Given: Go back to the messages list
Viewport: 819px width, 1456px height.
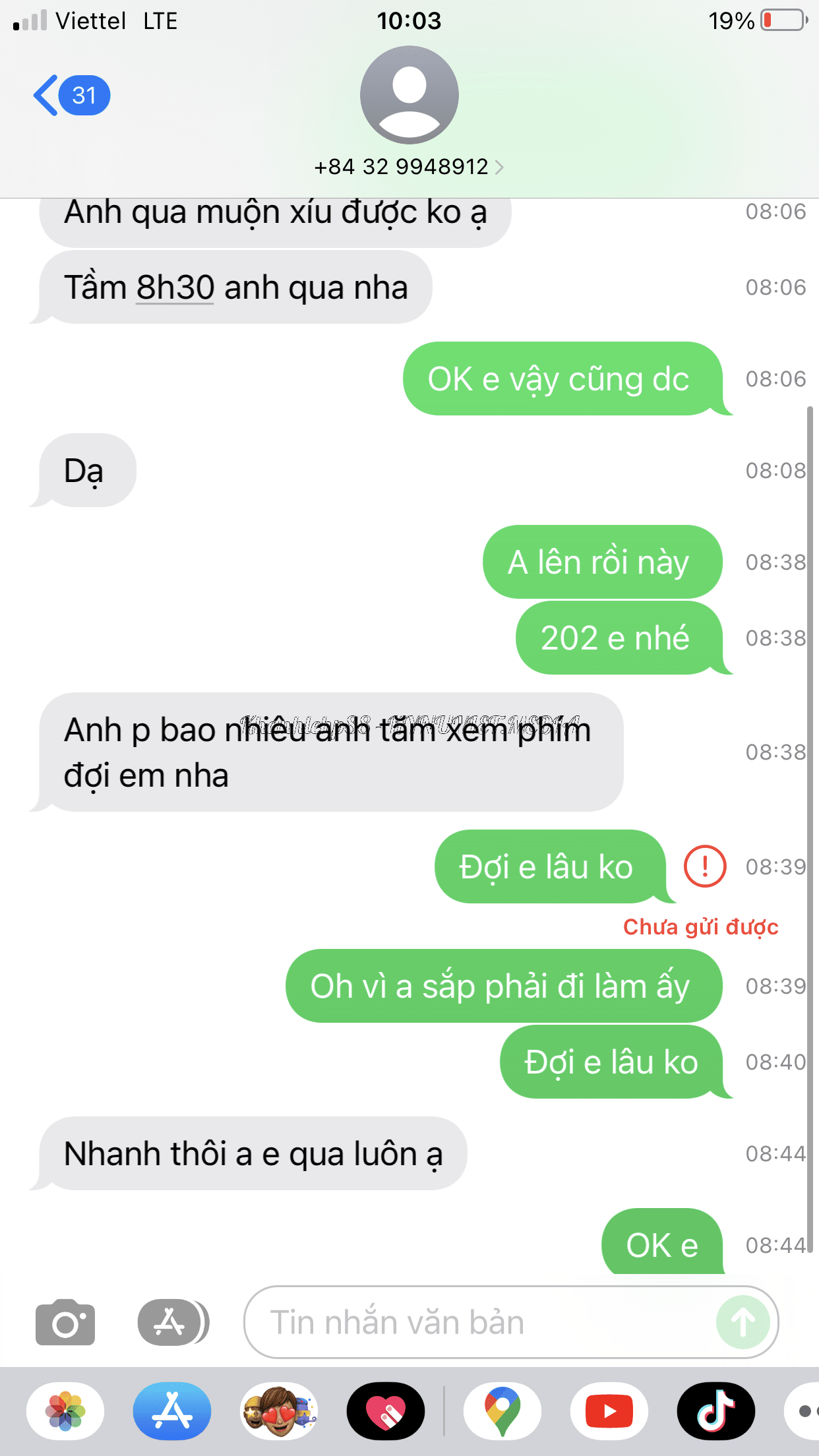Looking at the screenshot, I should 69,96.
